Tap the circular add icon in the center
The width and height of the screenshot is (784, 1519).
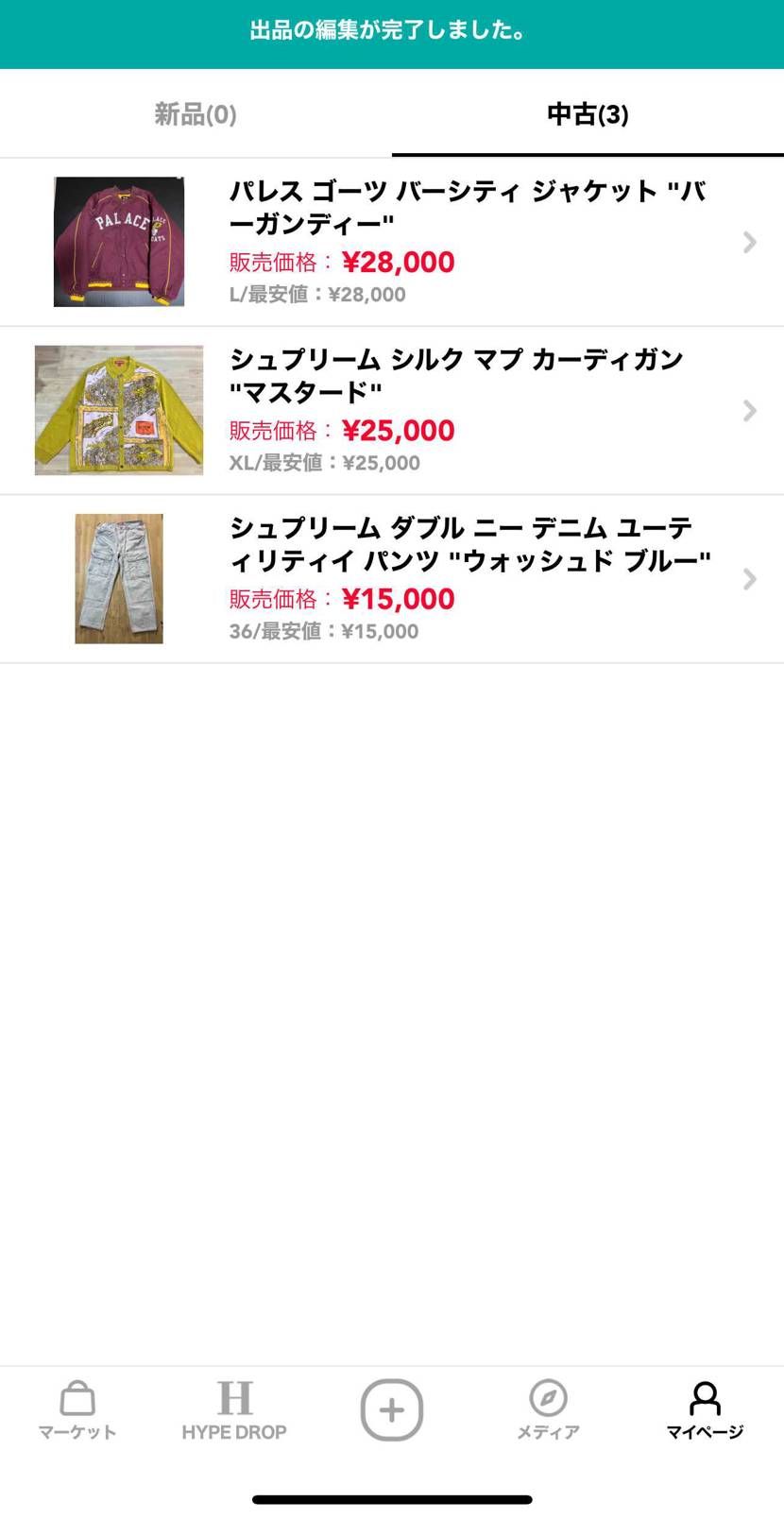391,1408
